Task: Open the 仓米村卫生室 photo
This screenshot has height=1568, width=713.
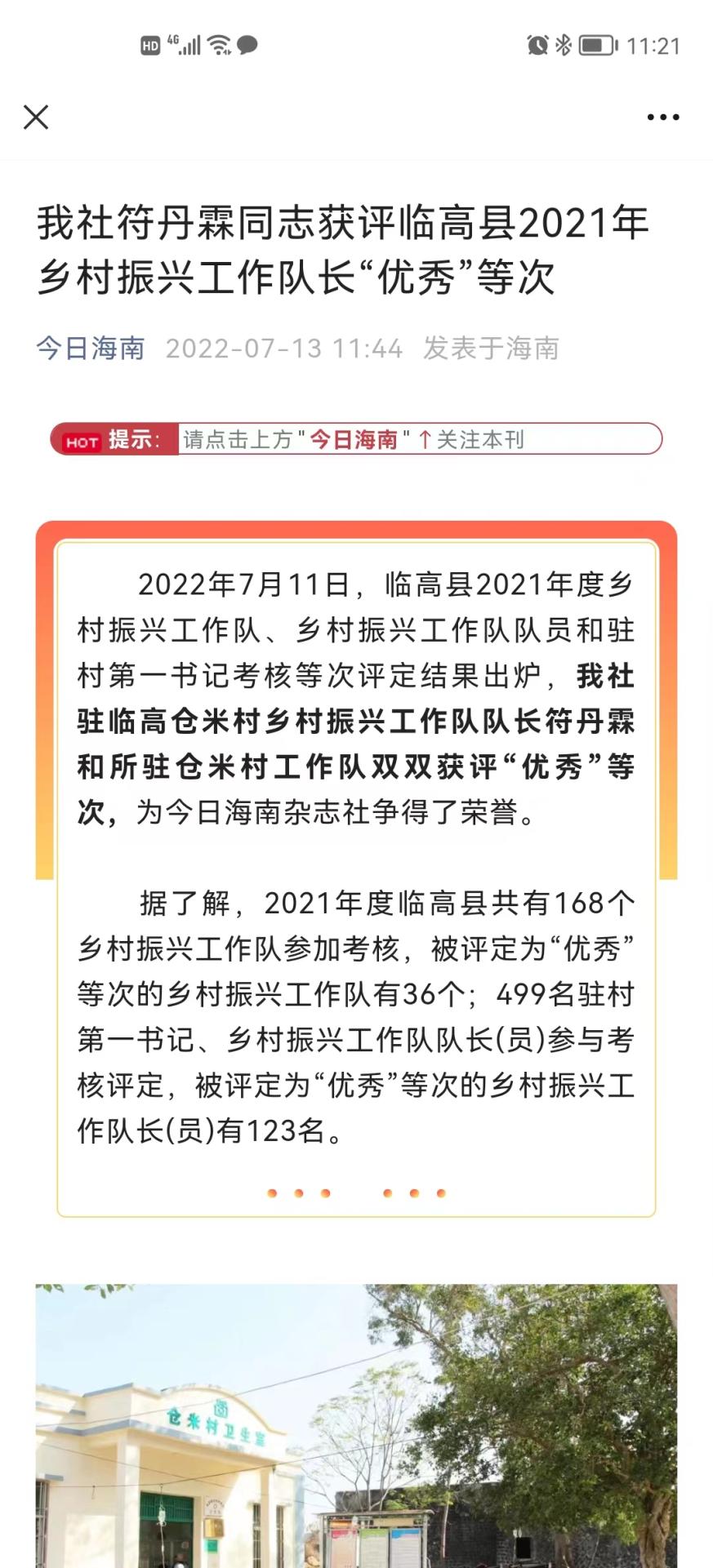Action: 356,1425
